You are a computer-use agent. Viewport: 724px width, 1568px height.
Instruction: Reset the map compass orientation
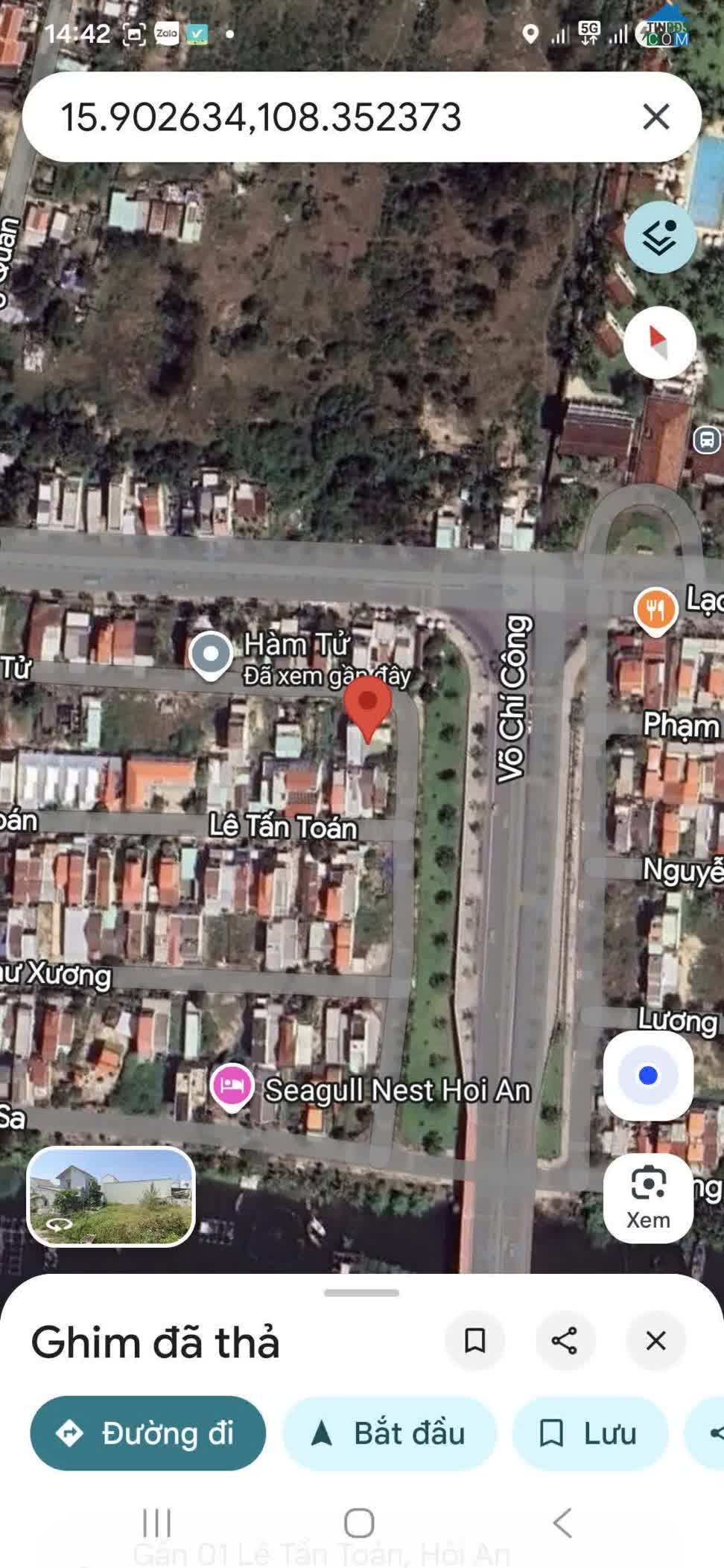[659, 342]
